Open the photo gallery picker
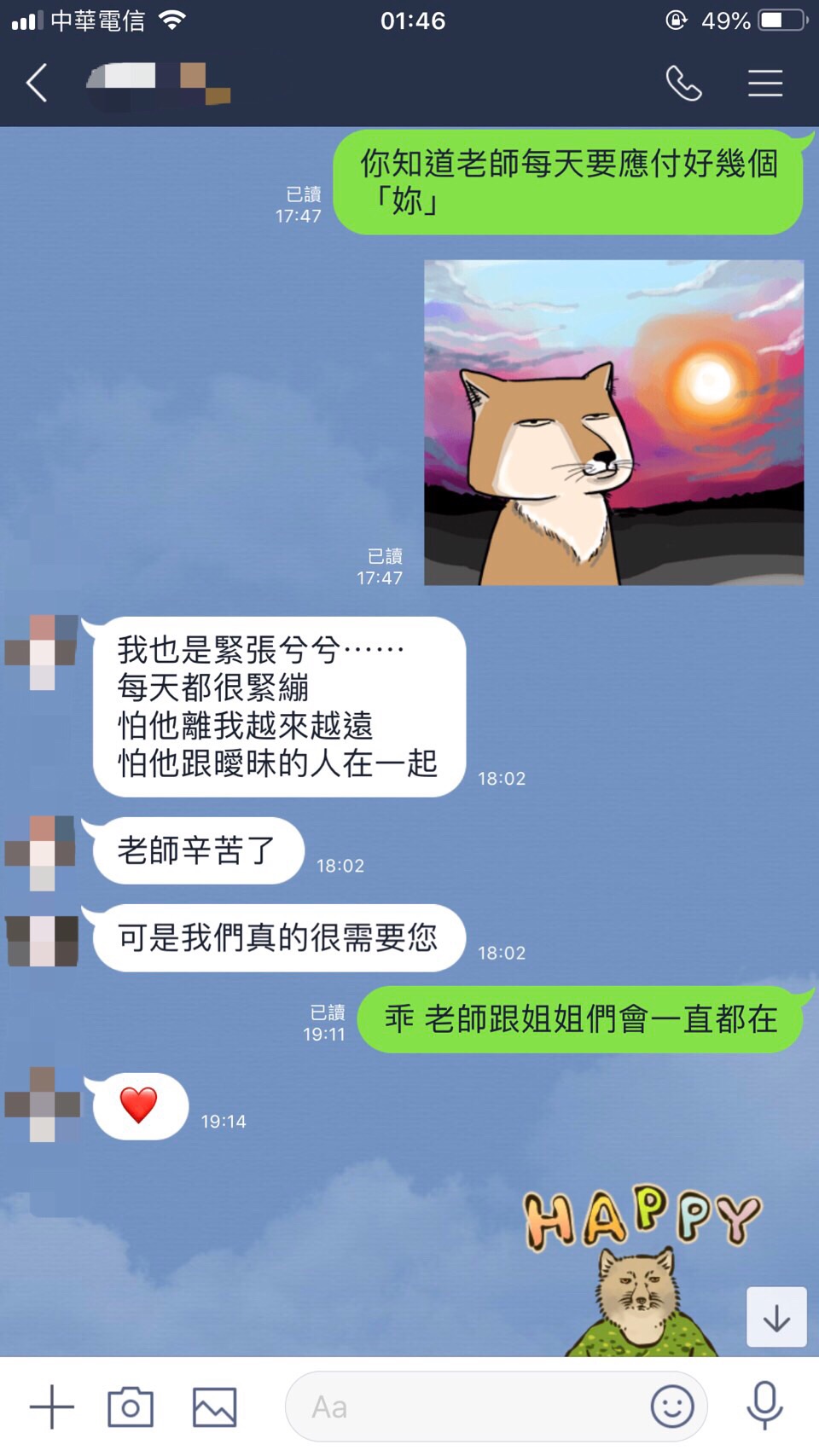This screenshot has width=819, height=1456. pos(214,1407)
